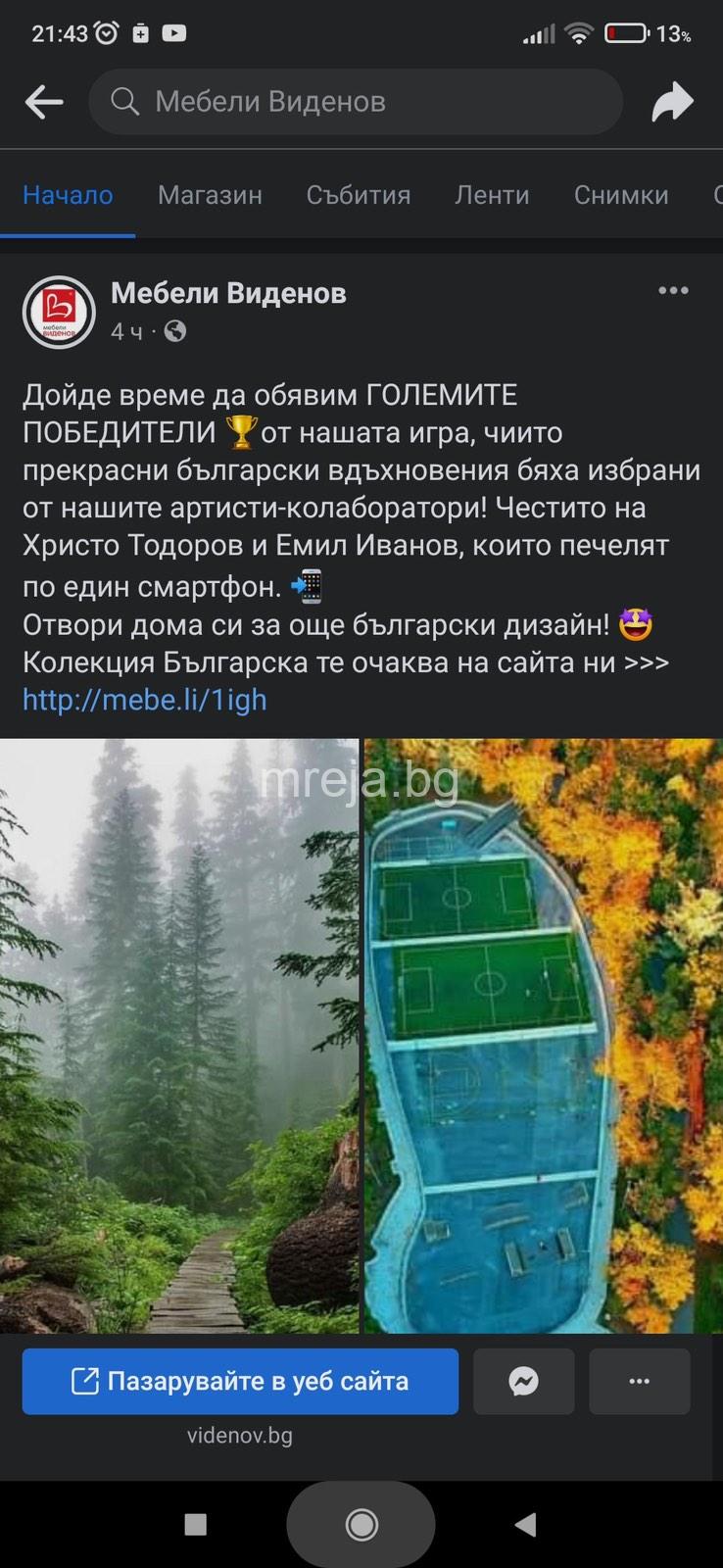
Task: View the aerial sports courts photo
Action: [x=544, y=1035]
